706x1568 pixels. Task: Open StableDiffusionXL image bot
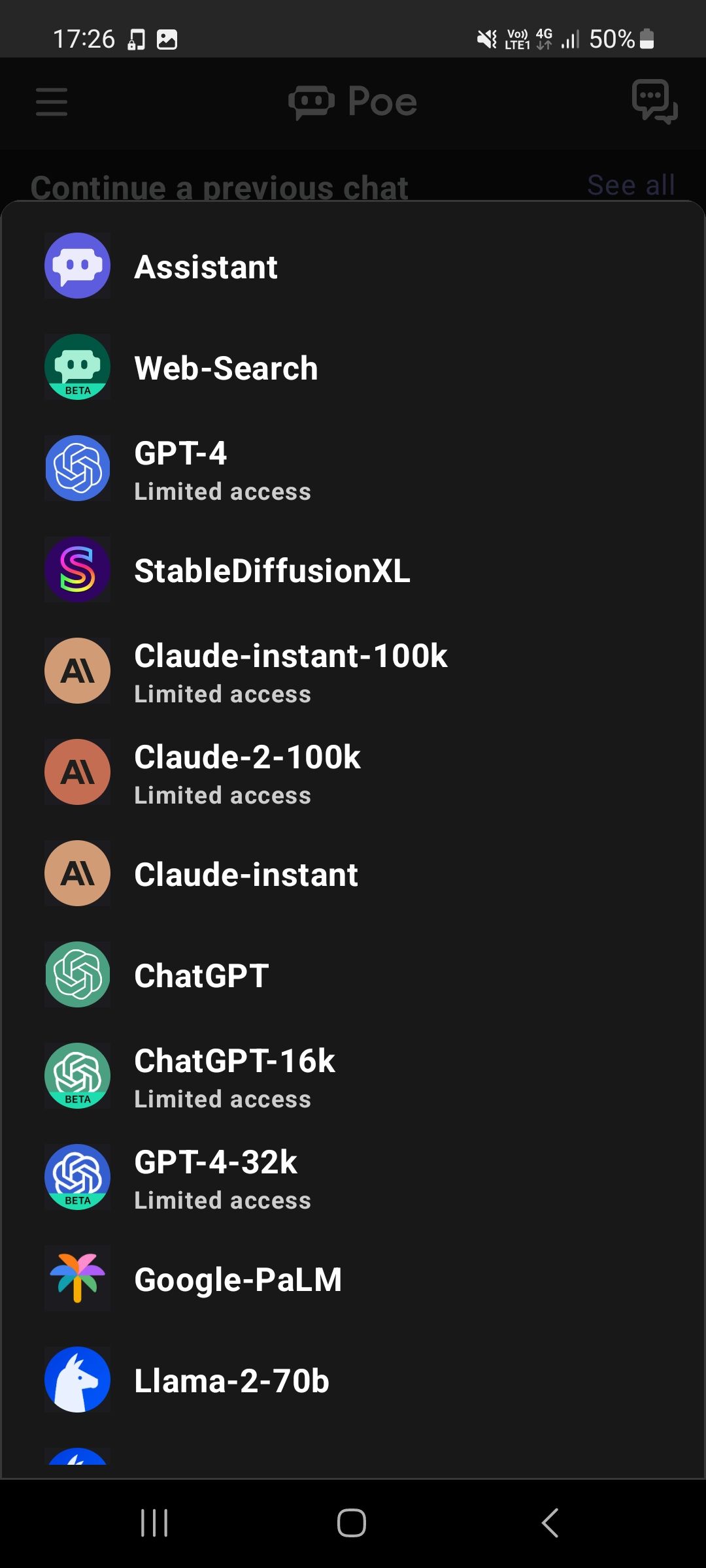point(77,570)
